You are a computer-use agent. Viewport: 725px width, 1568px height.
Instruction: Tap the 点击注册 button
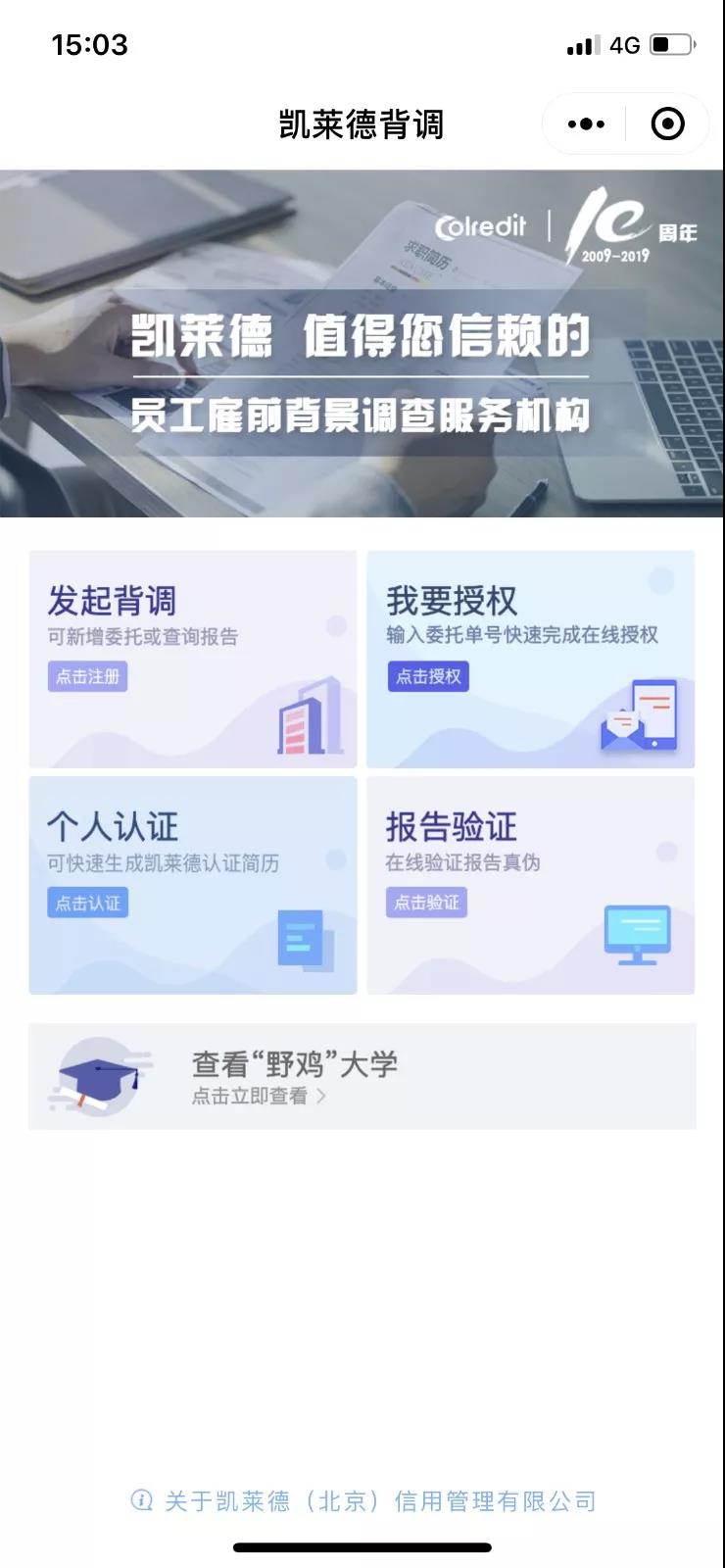point(87,676)
